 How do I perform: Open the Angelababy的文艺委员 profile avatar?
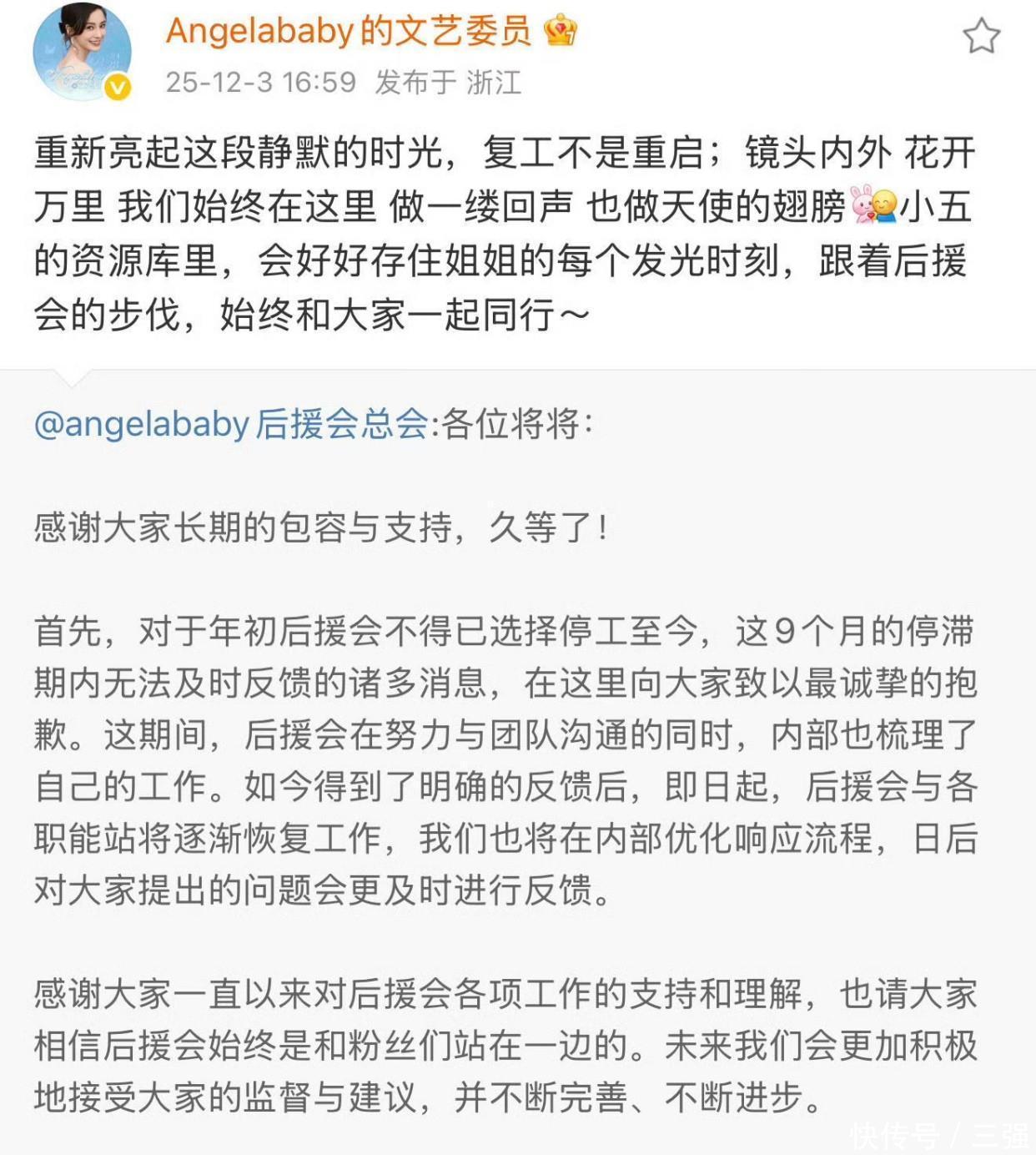coord(81,52)
